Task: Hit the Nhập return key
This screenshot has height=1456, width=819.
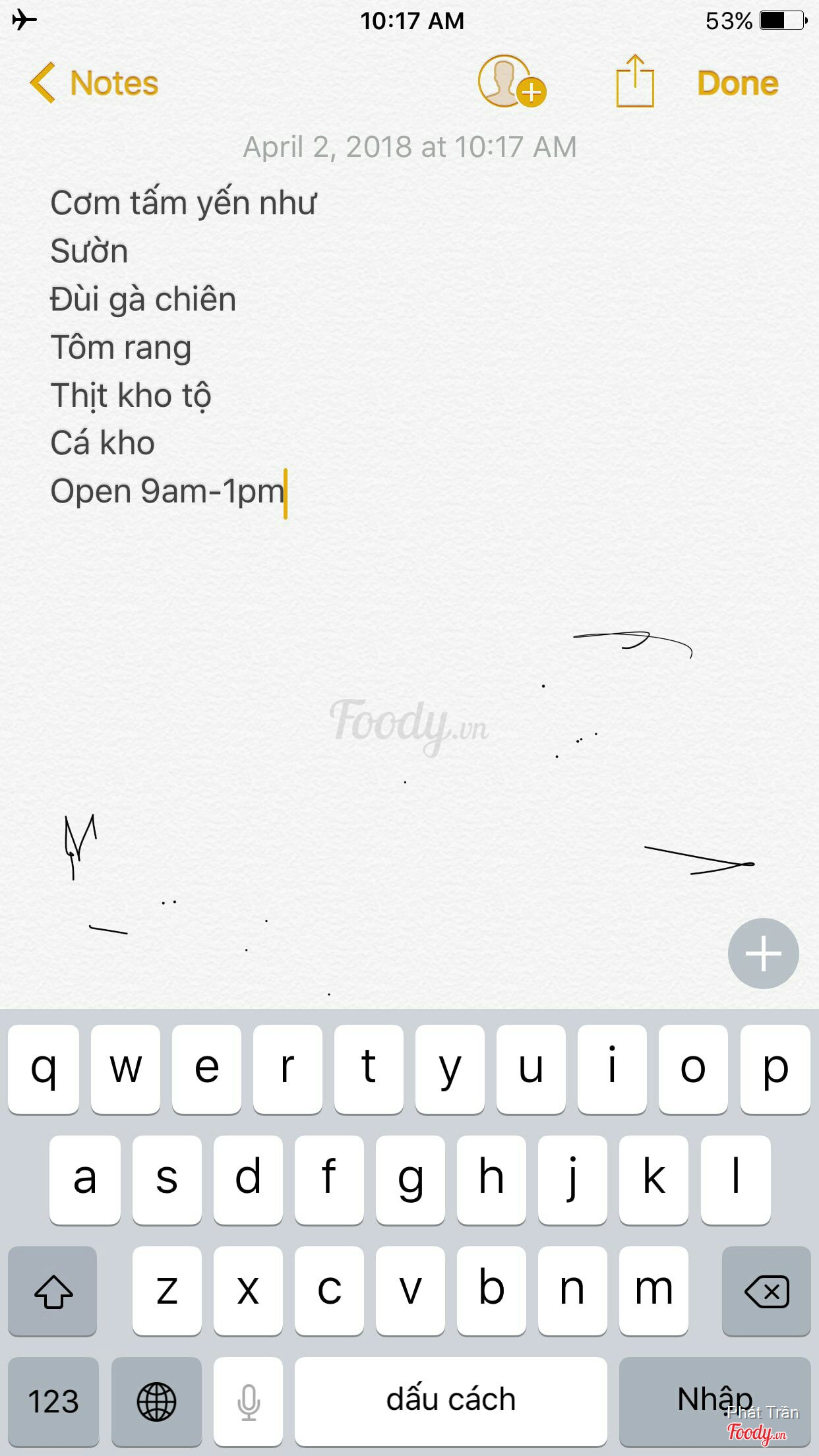Action: coord(715,1399)
